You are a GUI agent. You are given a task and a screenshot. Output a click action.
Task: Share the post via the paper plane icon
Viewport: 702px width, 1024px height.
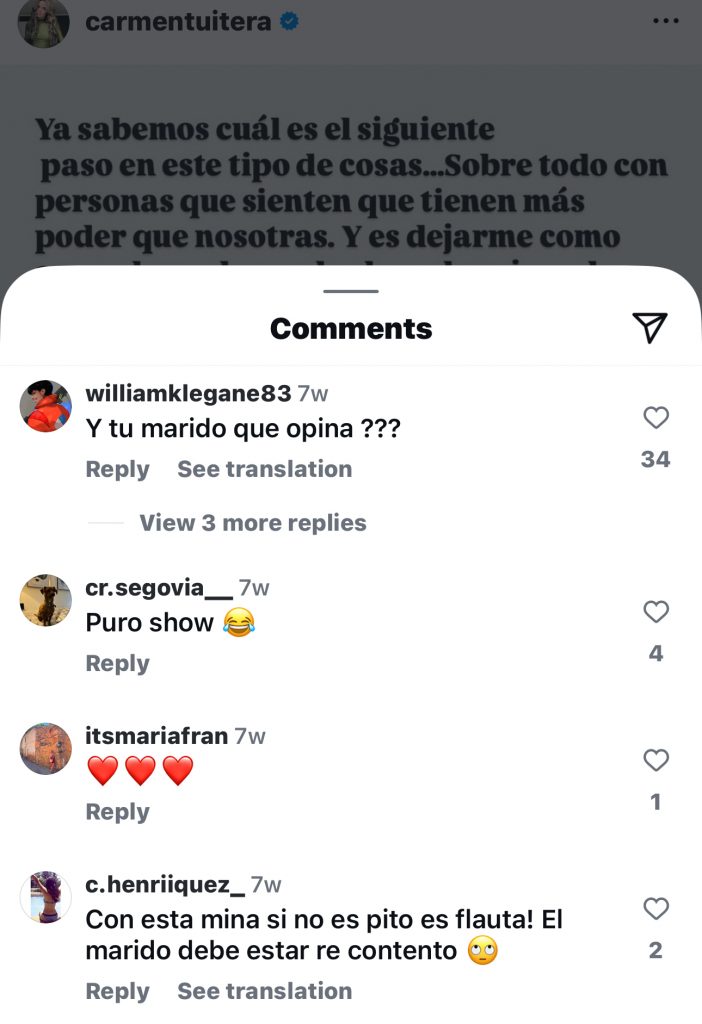tap(649, 327)
